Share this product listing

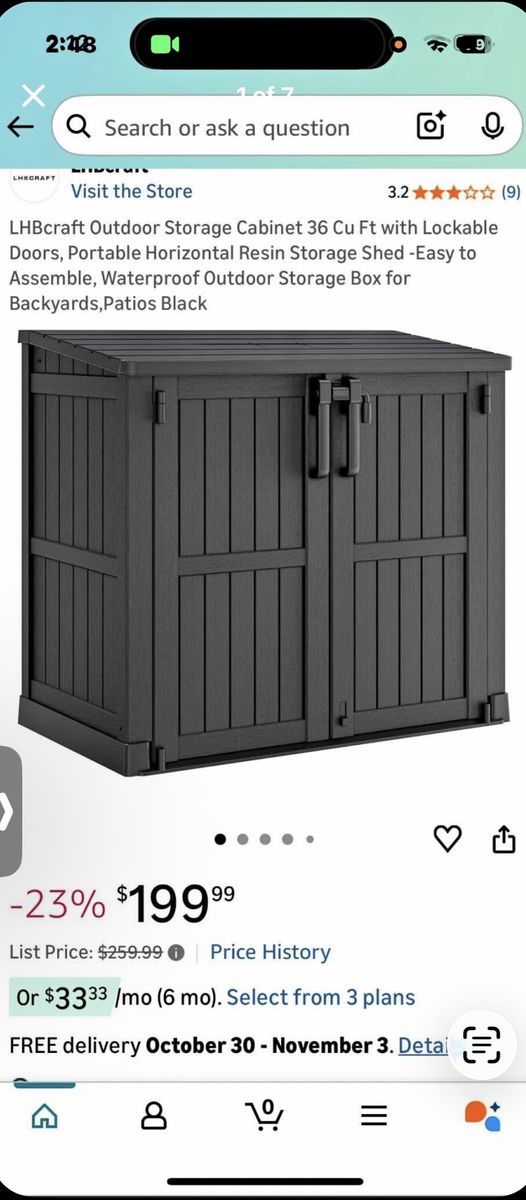click(x=504, y=839)
